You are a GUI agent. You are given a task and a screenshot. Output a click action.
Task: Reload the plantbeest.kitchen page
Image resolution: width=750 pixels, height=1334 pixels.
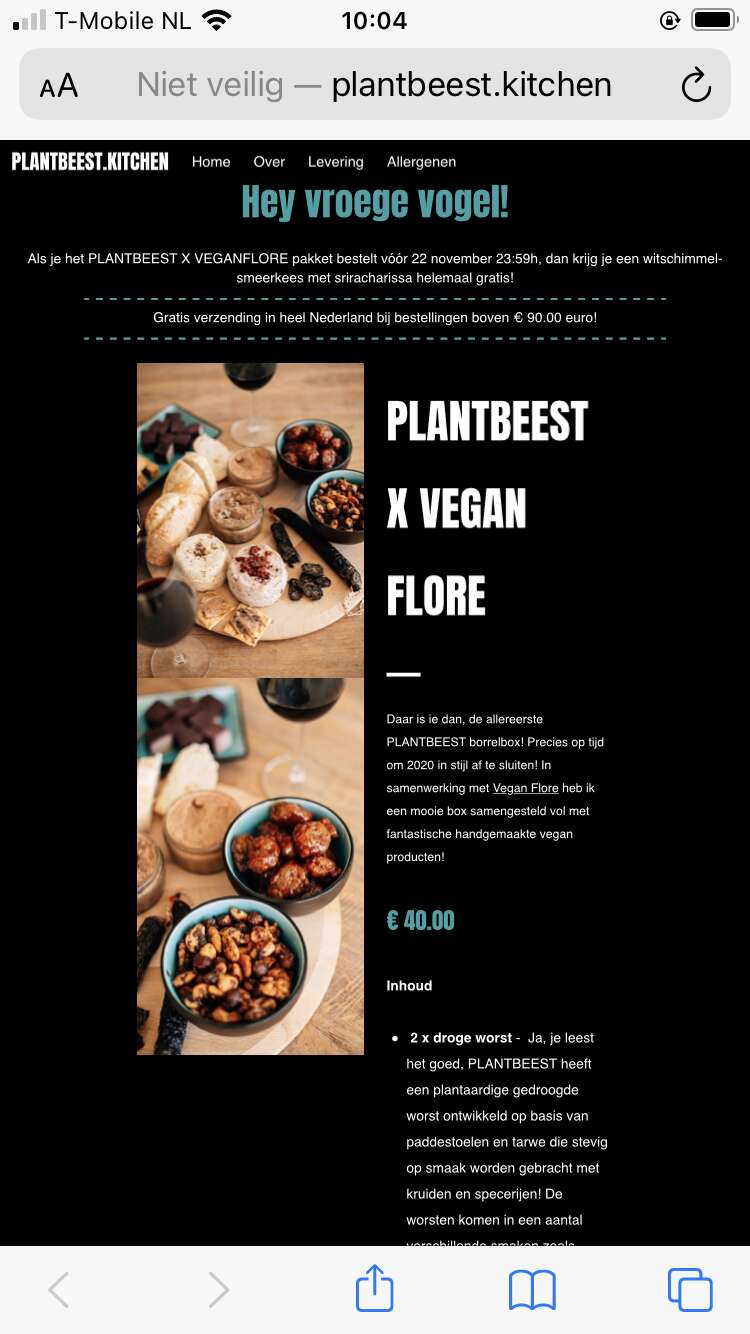pos(696,86)
